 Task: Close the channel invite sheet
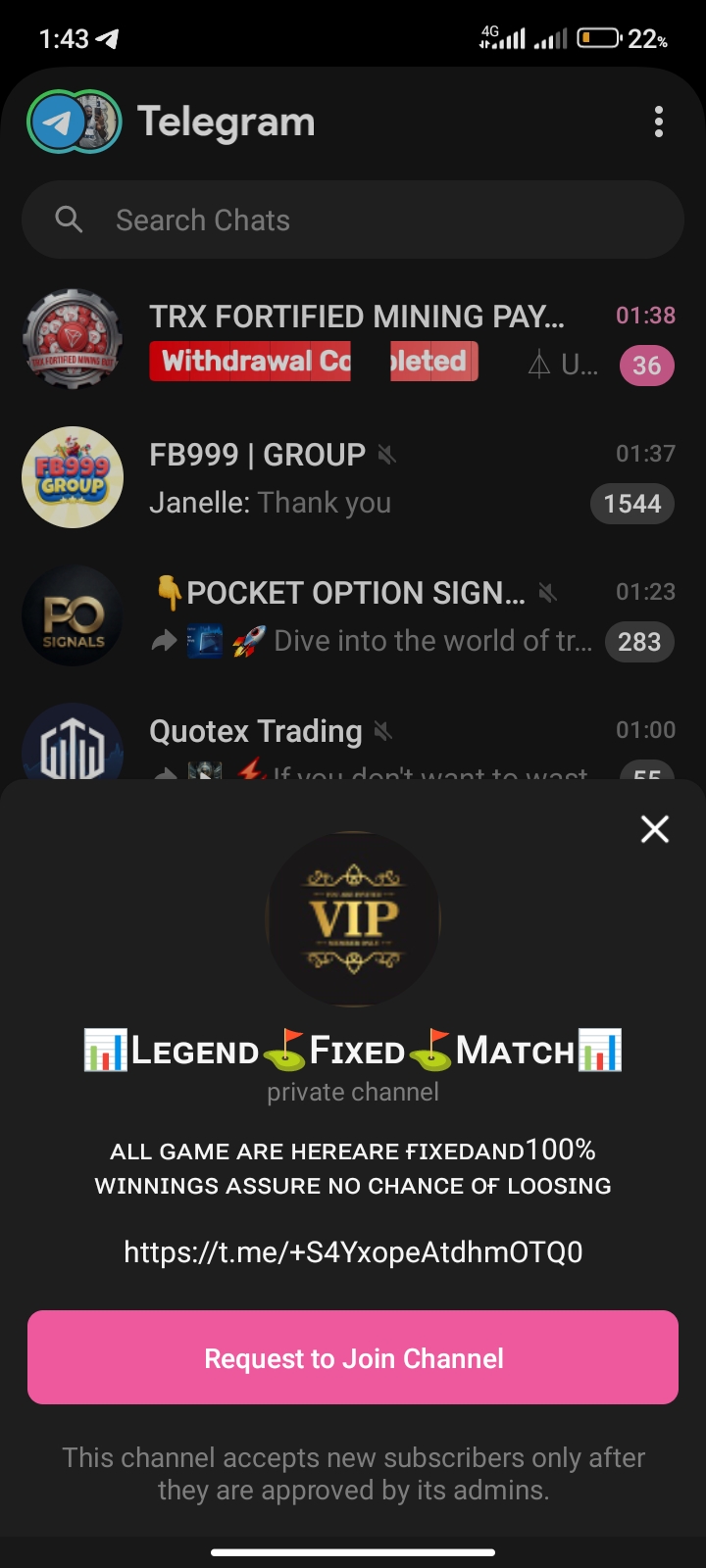[654, 829]
